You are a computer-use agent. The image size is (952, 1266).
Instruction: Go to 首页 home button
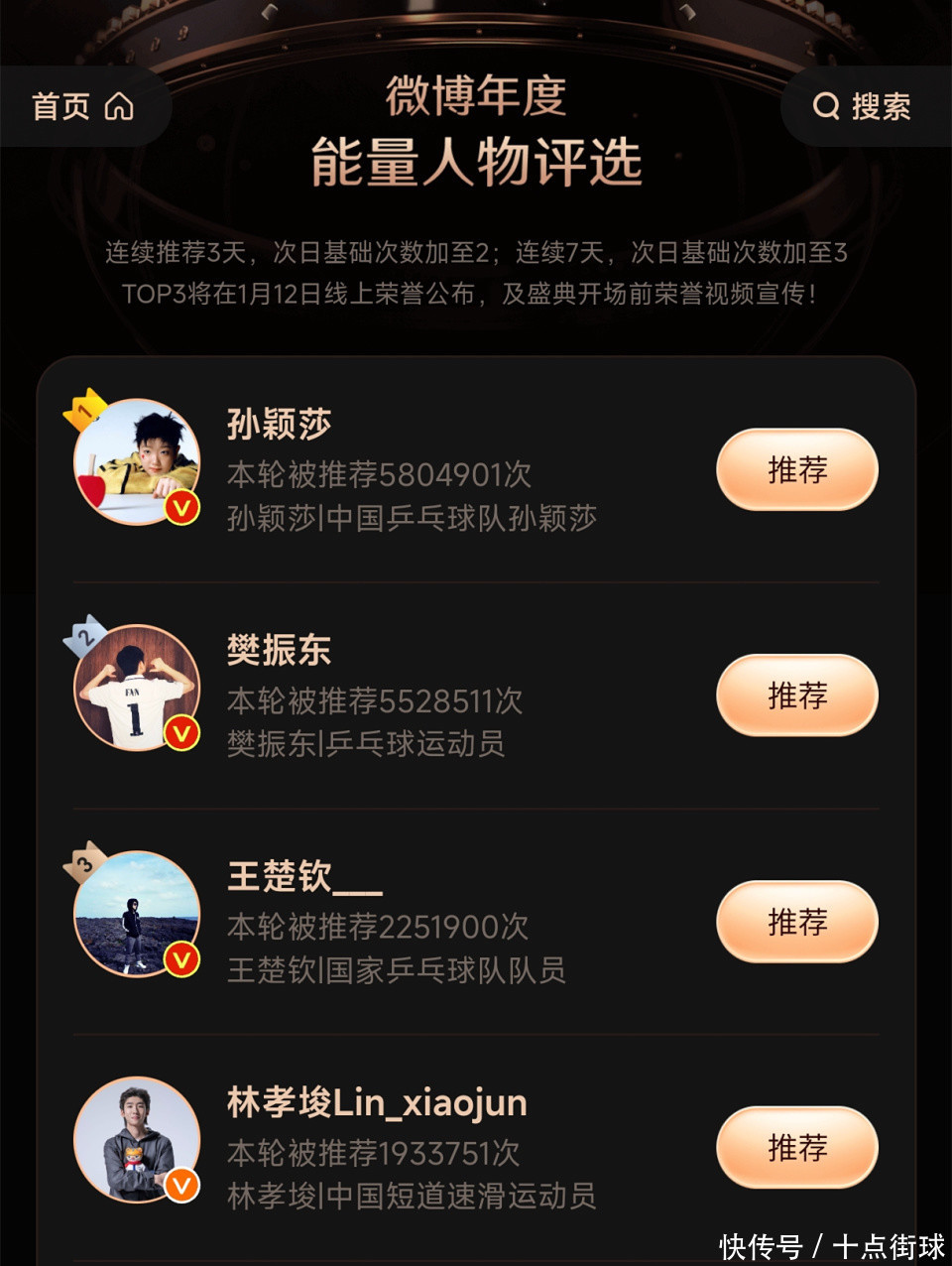(x=83, y=106)
